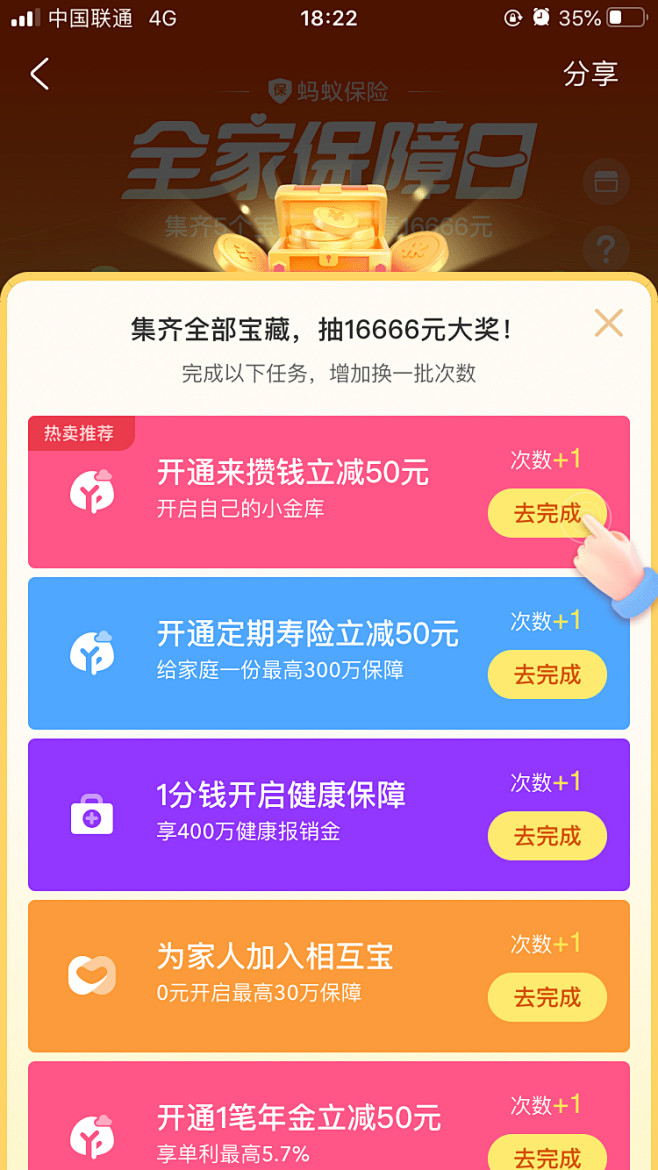Image resolution: width=658 pixels, height=1170 pixels.
Task: Go back using the top-left arrow
Action: click(40, 74)
